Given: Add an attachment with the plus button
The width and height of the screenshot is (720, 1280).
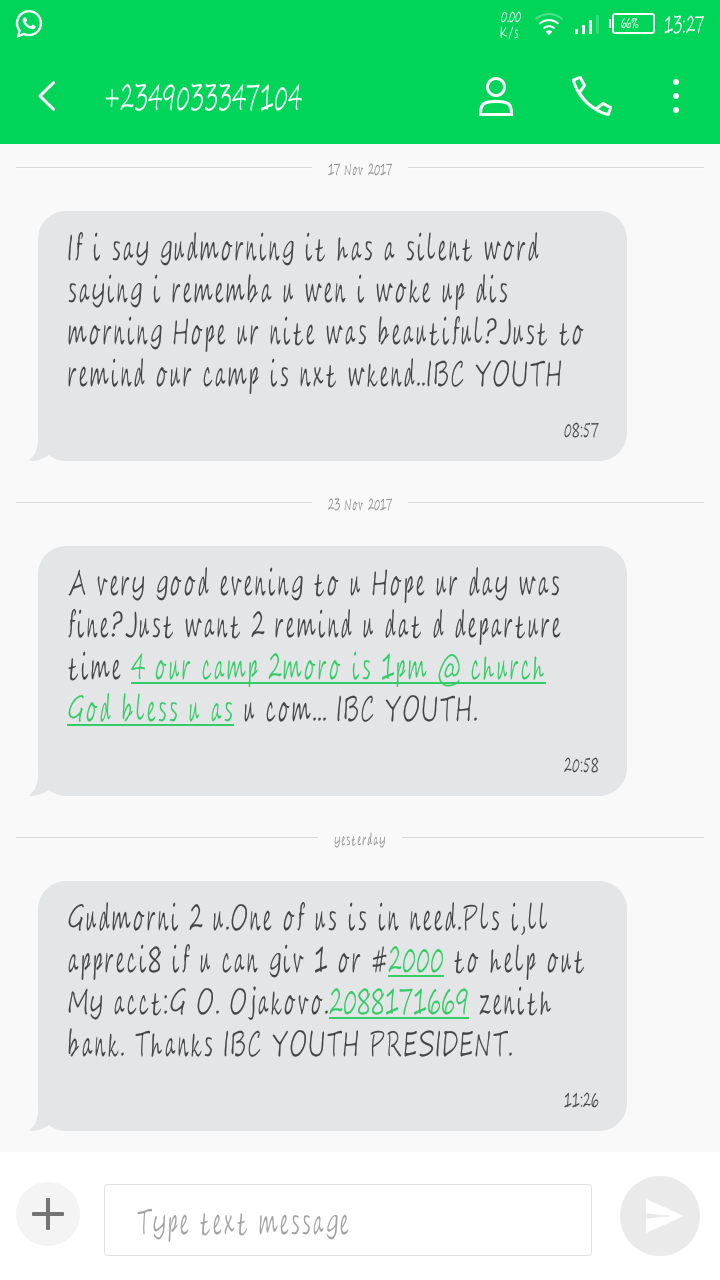Looking at the screenshot, I should [x=48, y=1215].
